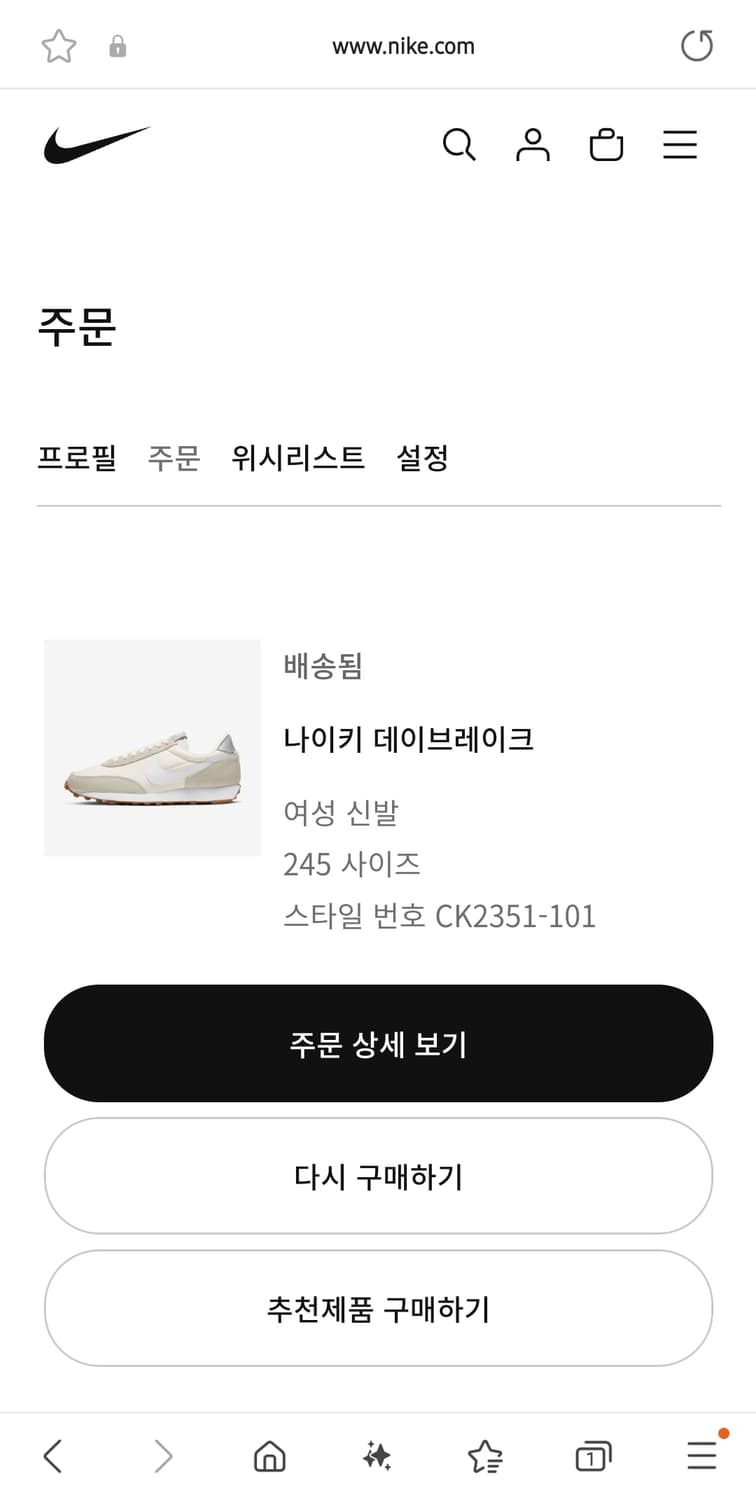Open the Nike hamburger menu

(x=680, y=145)
